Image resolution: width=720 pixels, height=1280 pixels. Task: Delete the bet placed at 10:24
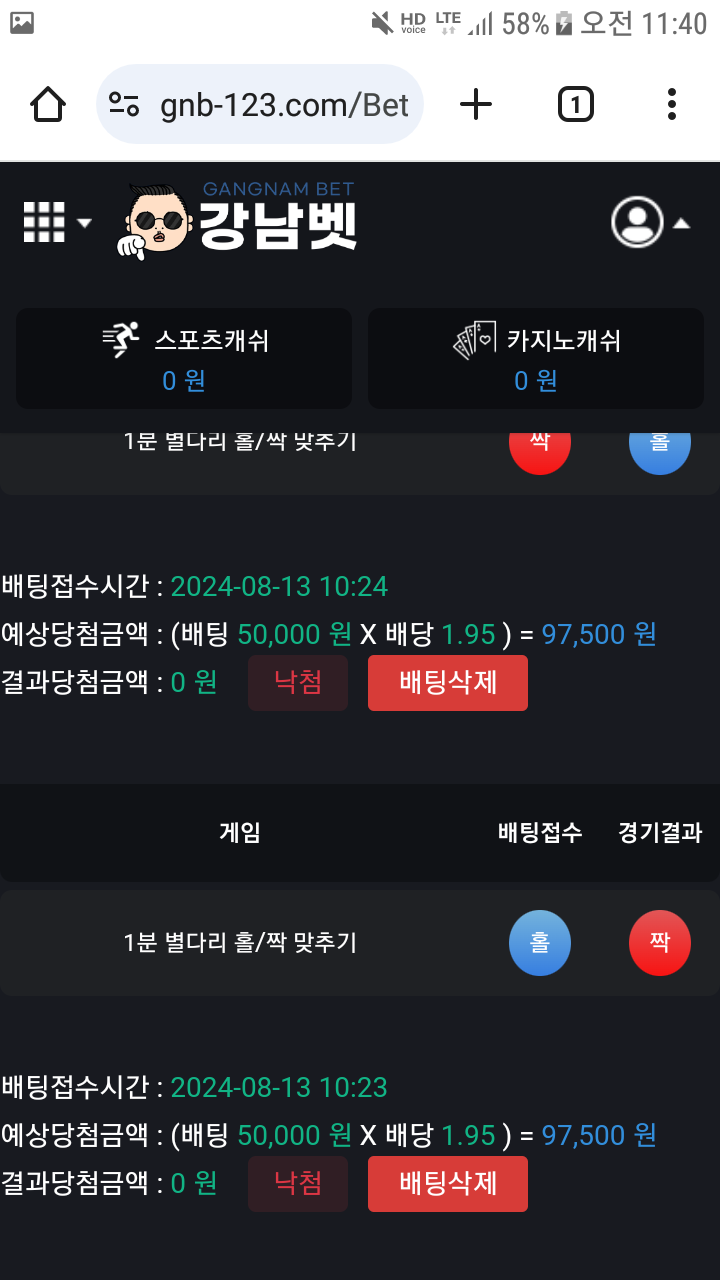coord(447,683)
